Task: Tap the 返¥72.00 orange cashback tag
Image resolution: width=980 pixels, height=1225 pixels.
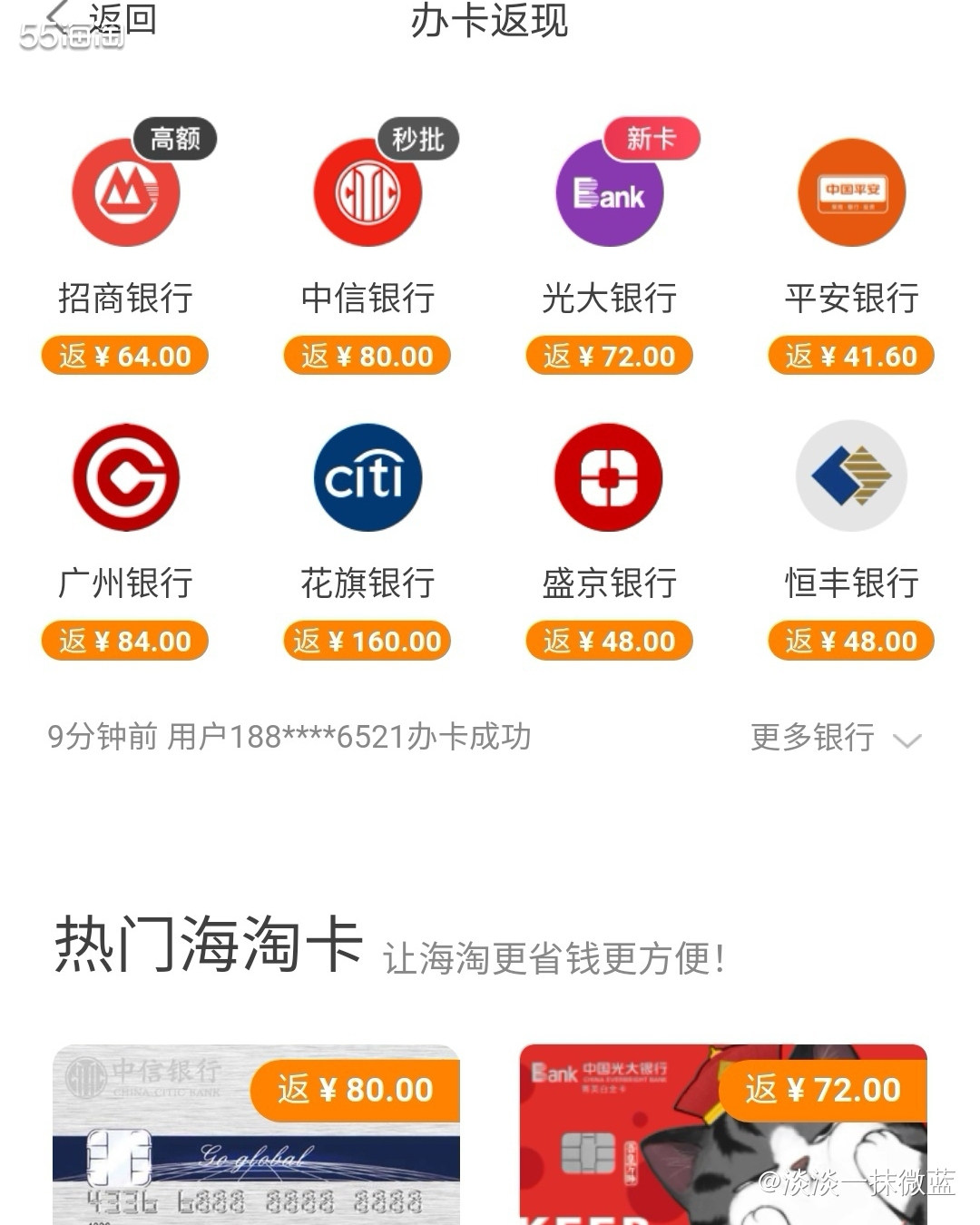Action: pos(608,356)
